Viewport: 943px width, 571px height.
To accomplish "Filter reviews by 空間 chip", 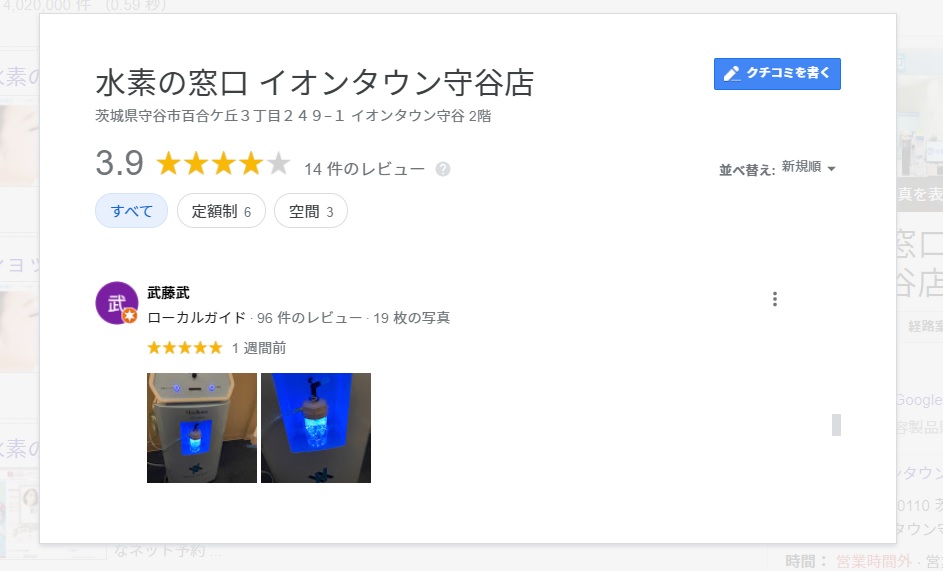I will (x=310, y=211).
